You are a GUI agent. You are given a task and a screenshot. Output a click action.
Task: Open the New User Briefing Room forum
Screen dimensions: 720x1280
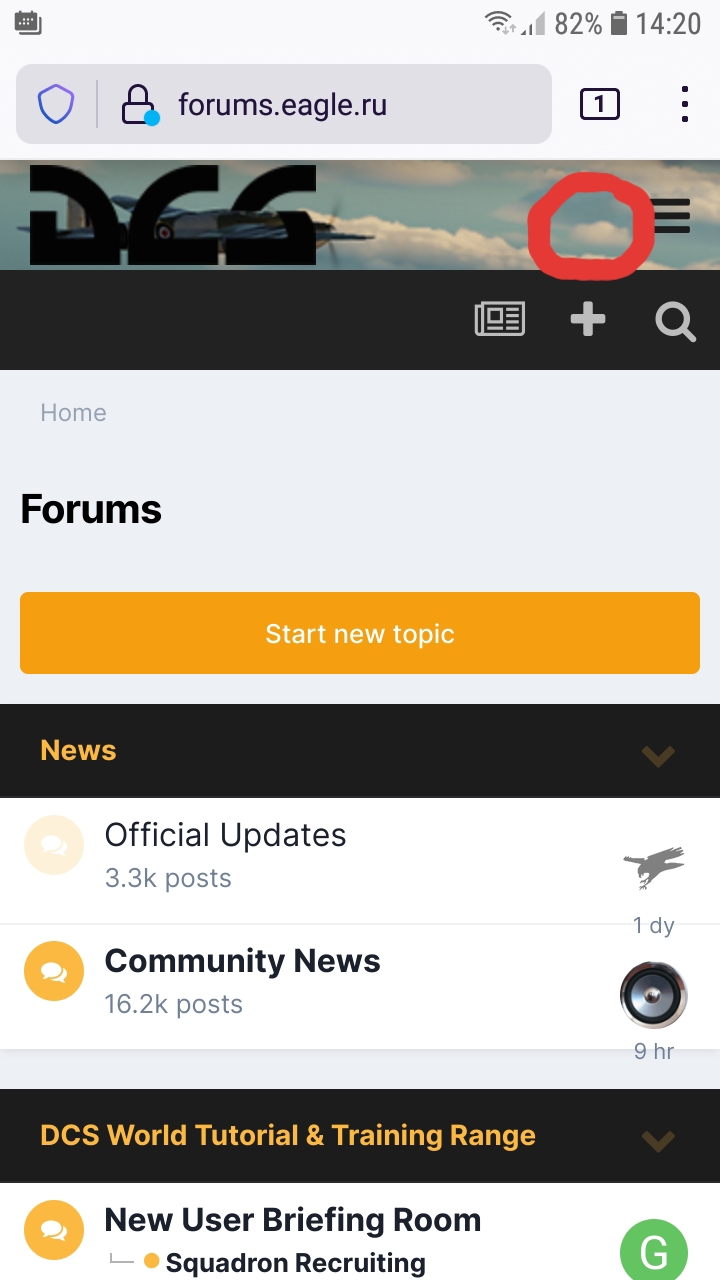(x=292, y=1220)
